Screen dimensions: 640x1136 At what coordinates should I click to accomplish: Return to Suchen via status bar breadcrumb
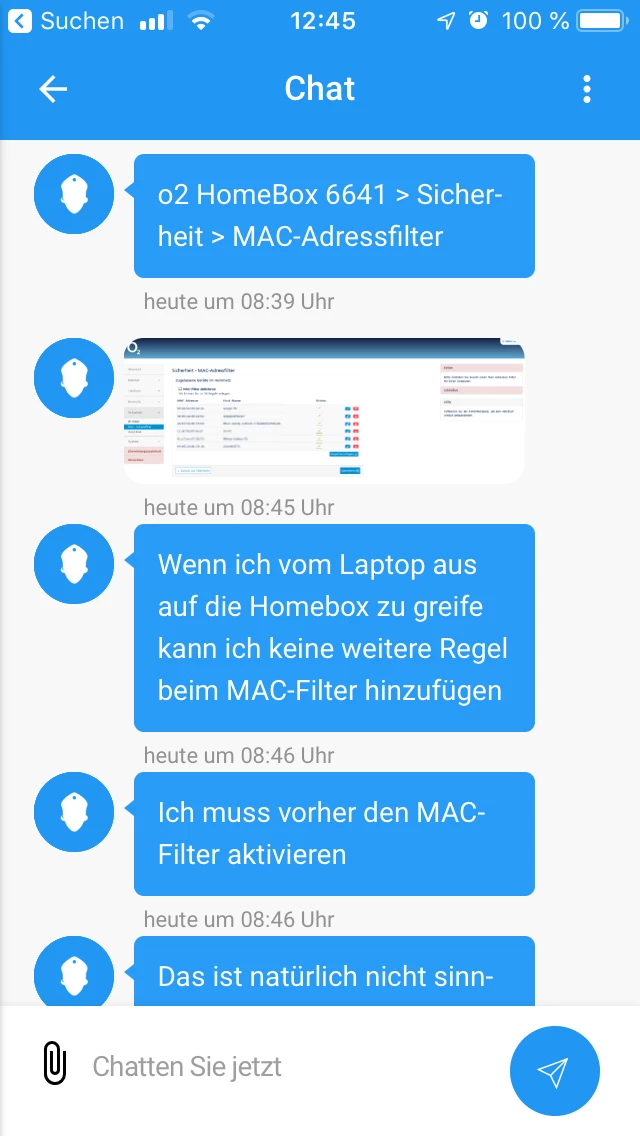(66, 20)
